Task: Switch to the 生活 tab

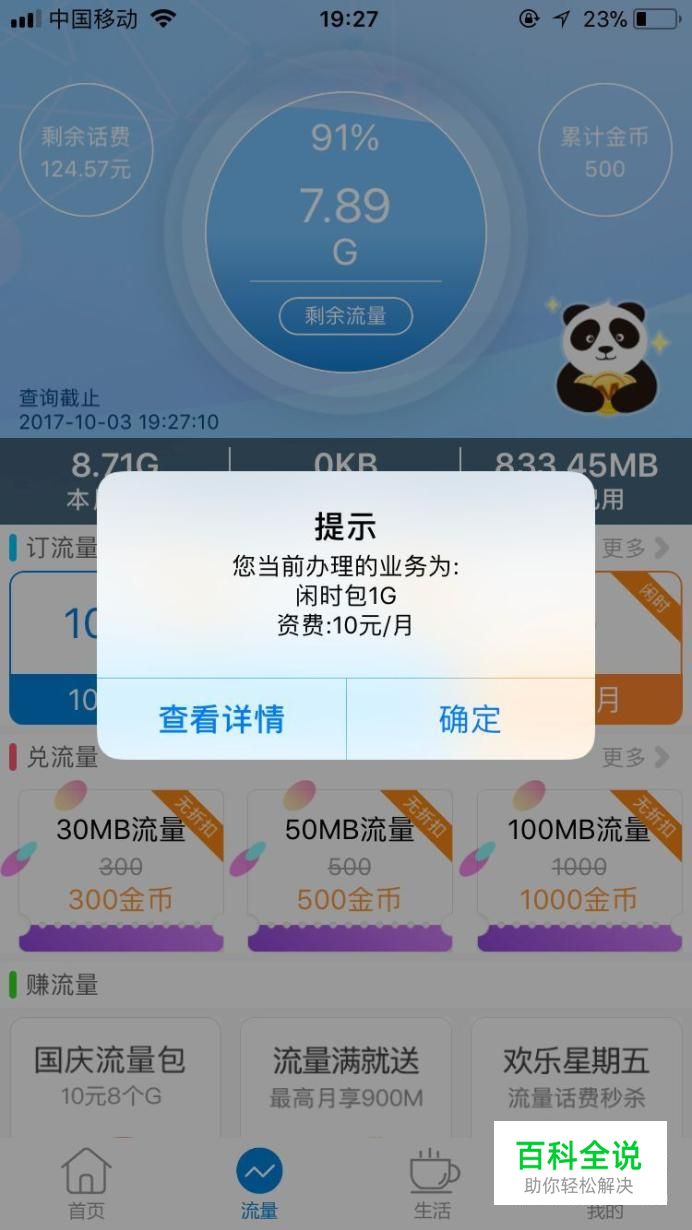Action: [433, 1184]
